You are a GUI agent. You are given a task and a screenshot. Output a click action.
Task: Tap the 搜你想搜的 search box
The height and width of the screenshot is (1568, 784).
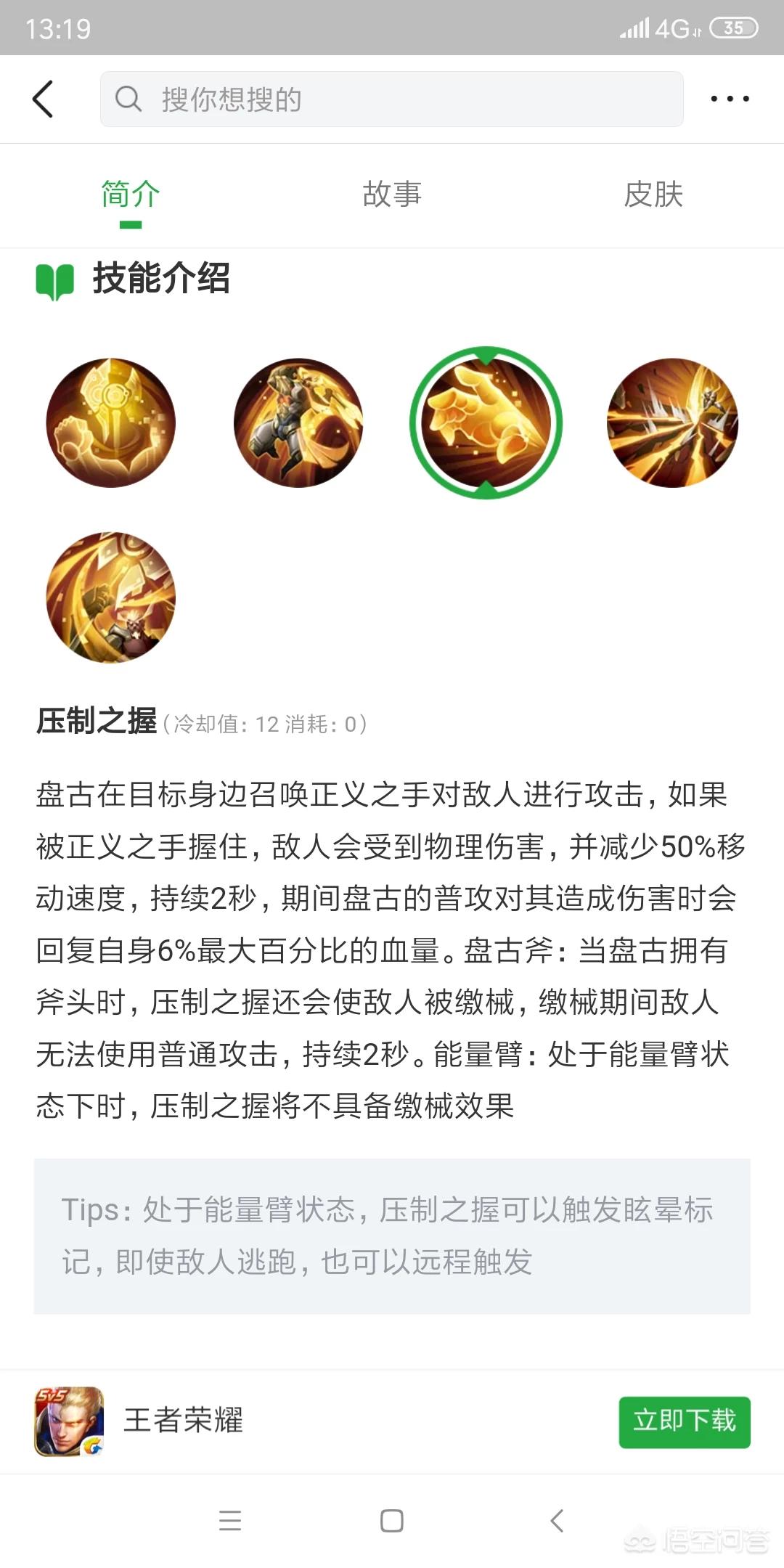pos(392,99)
